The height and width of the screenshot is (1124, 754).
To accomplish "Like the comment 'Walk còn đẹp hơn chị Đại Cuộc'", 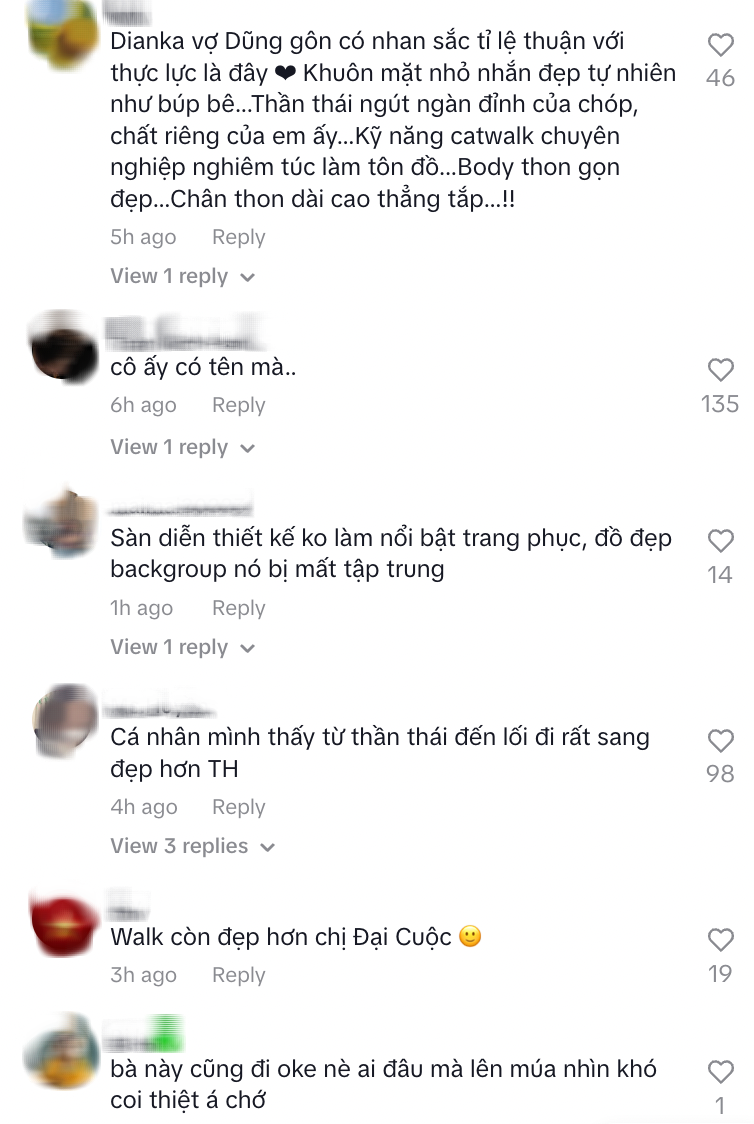I will point(720,940).
